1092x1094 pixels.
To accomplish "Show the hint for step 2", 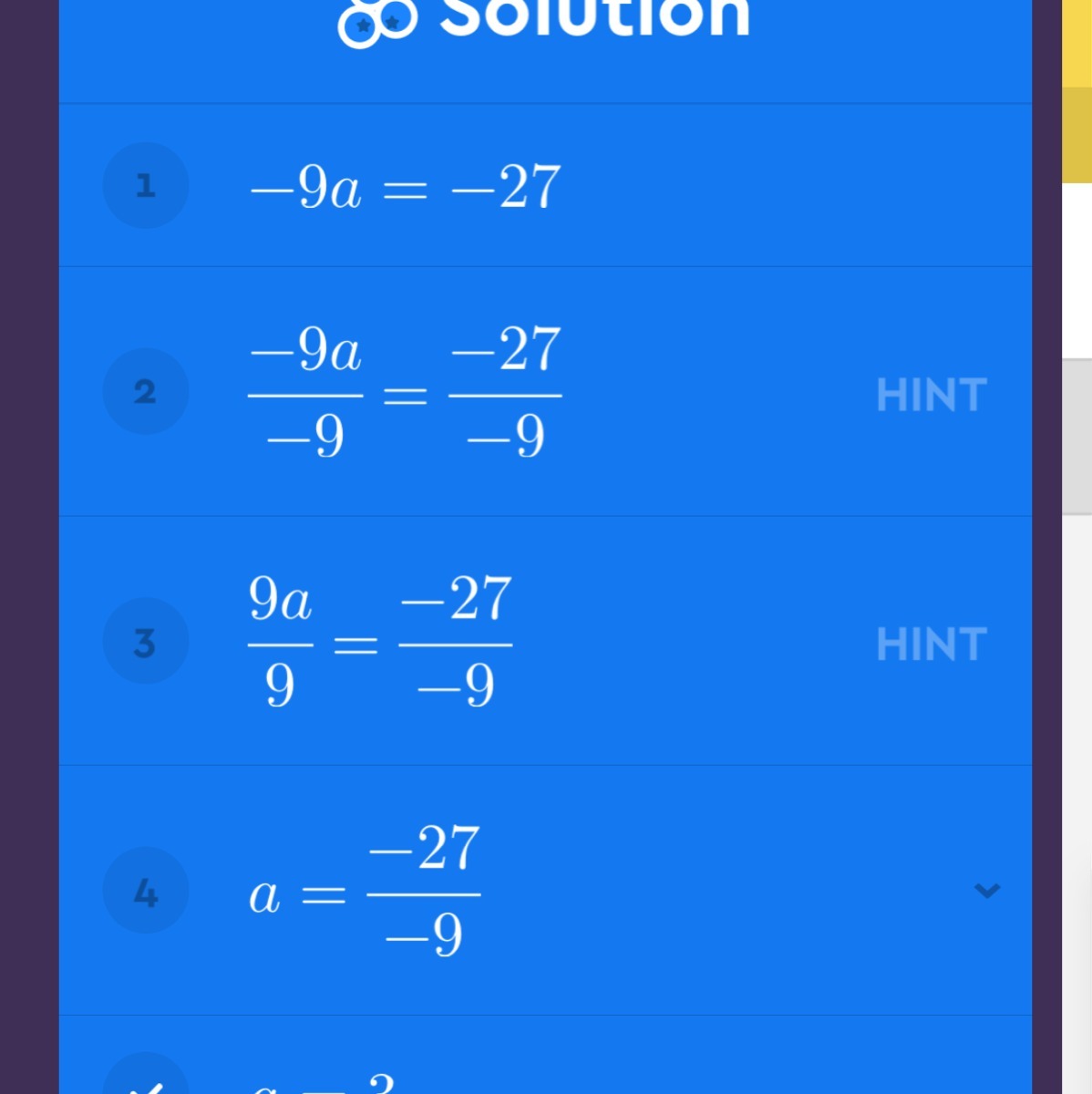I will click(931, 395).
